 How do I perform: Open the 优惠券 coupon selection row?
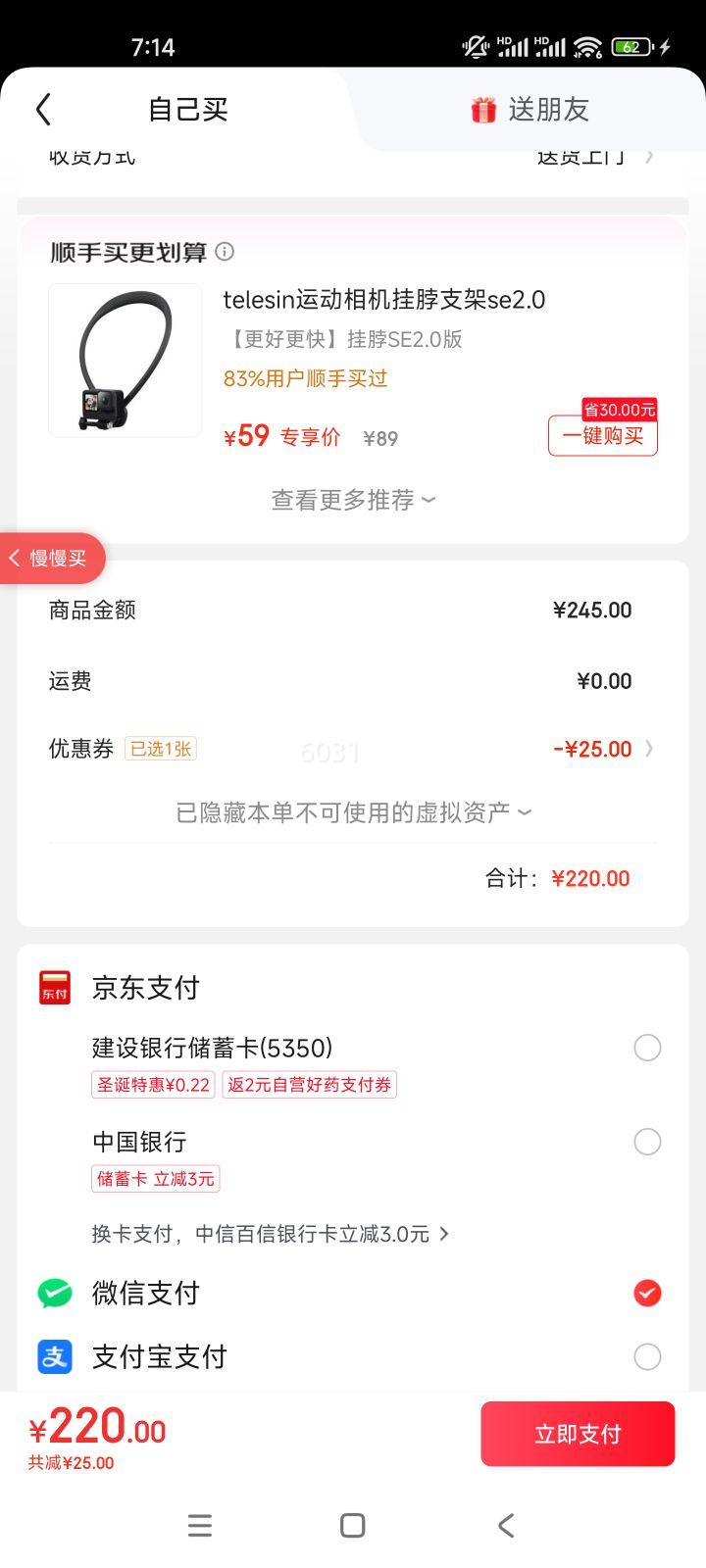[353, 750]
